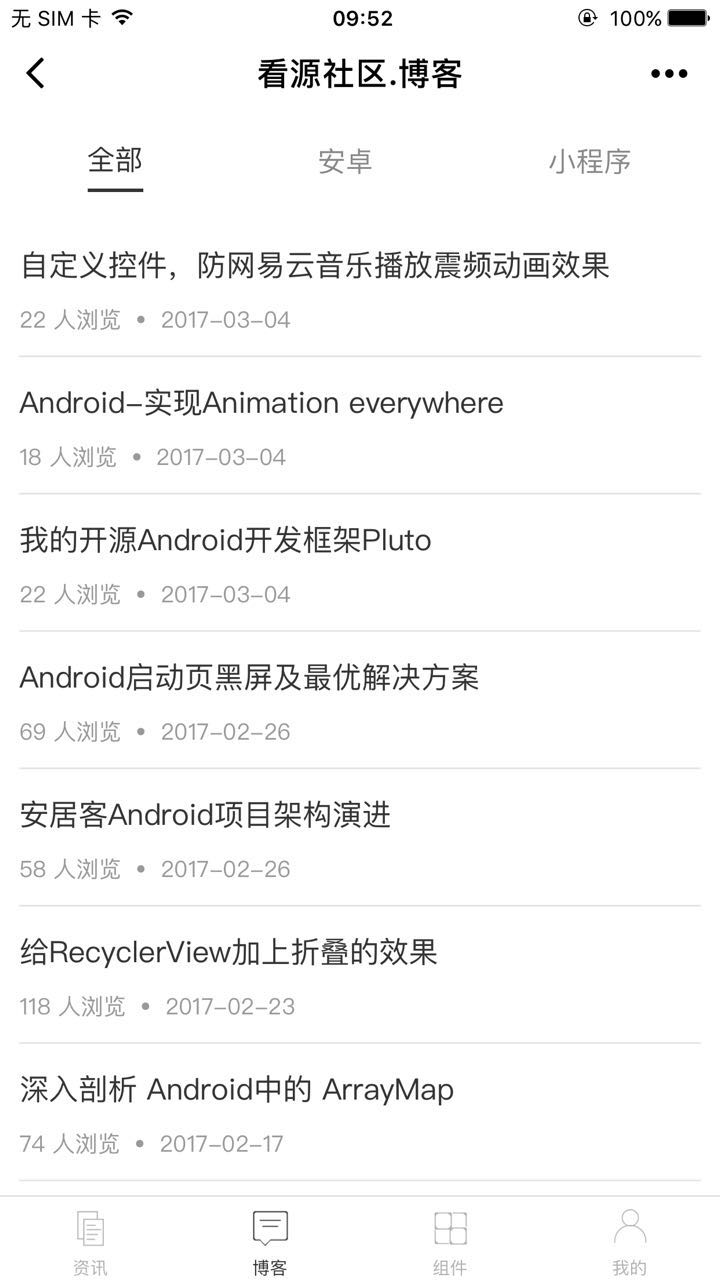Read 深入剖析 Android中的 ArrayMap
This screenshot has height=1280, width=720.
[x=237, y=1089]
